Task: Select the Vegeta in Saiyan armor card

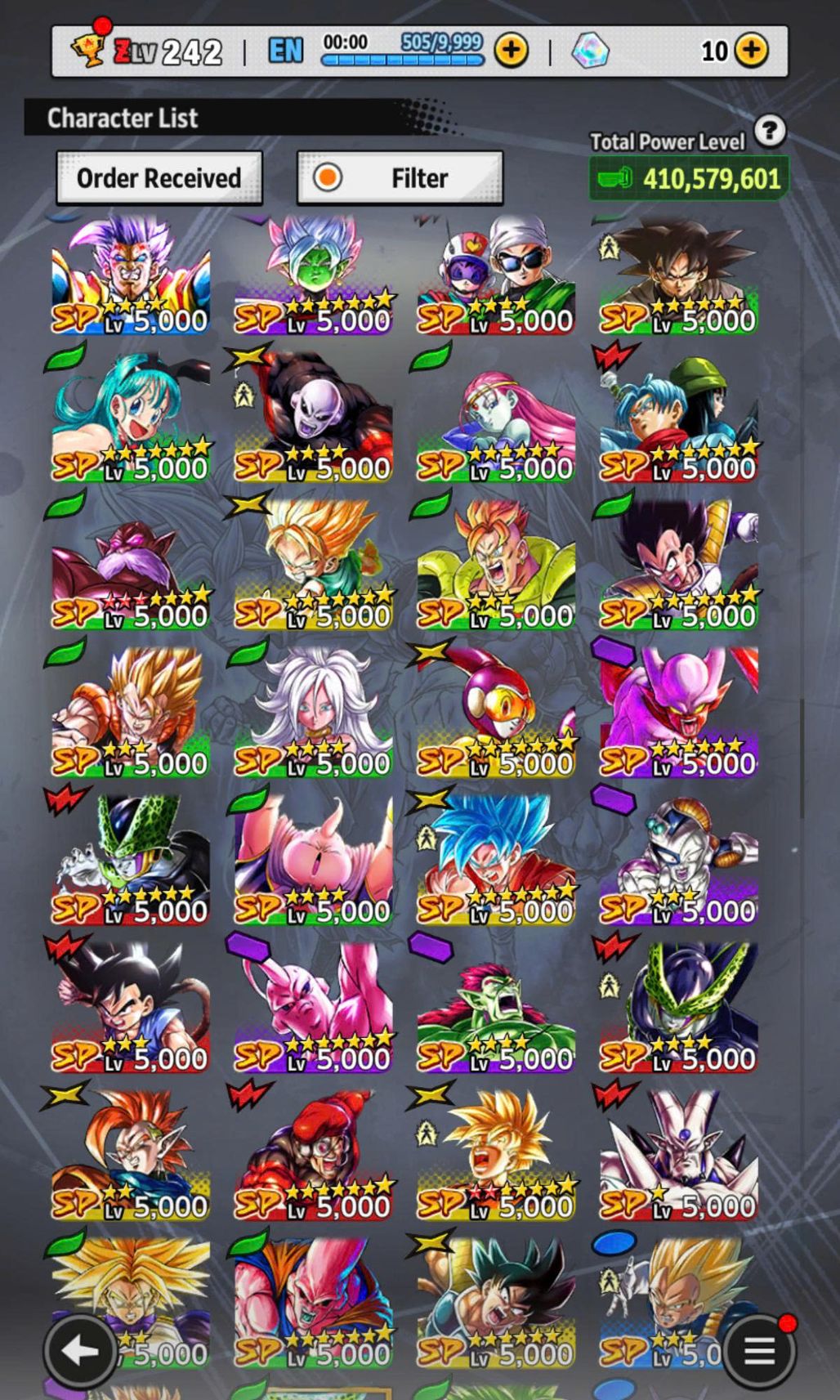Action: coord(678,564)
